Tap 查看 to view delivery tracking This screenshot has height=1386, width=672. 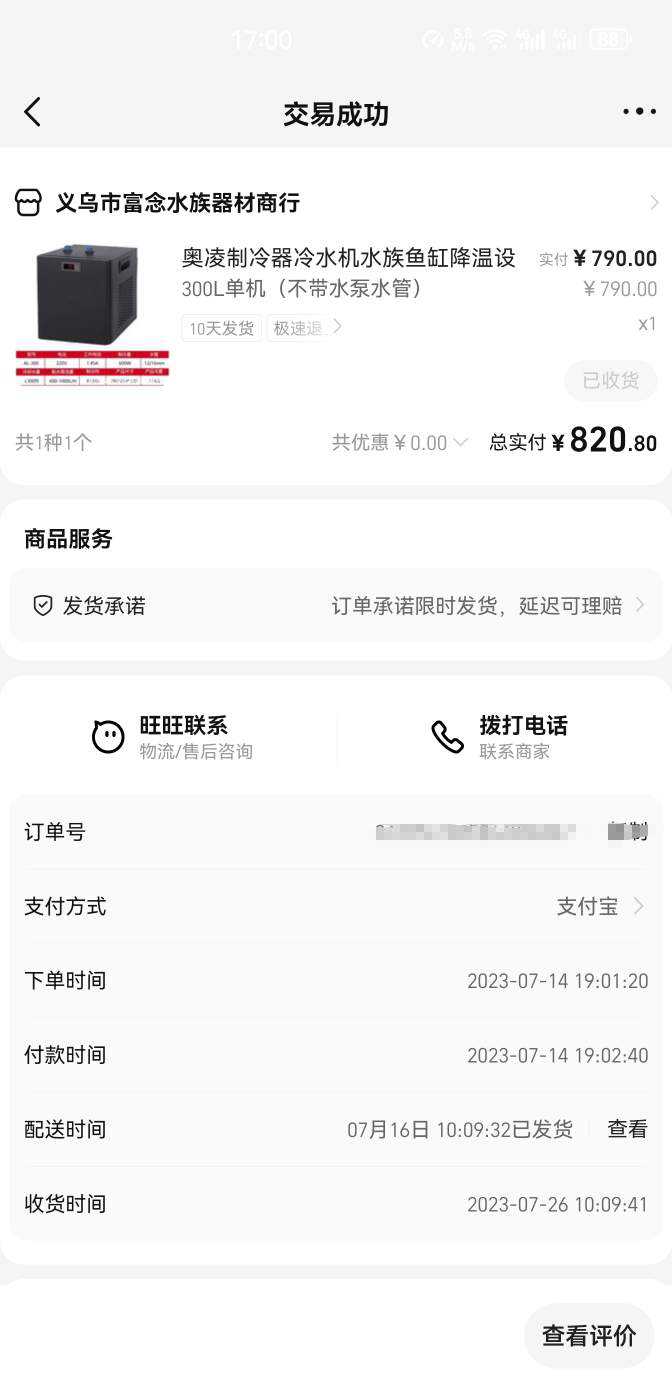pyautogui.click(x=627, y=1129)
